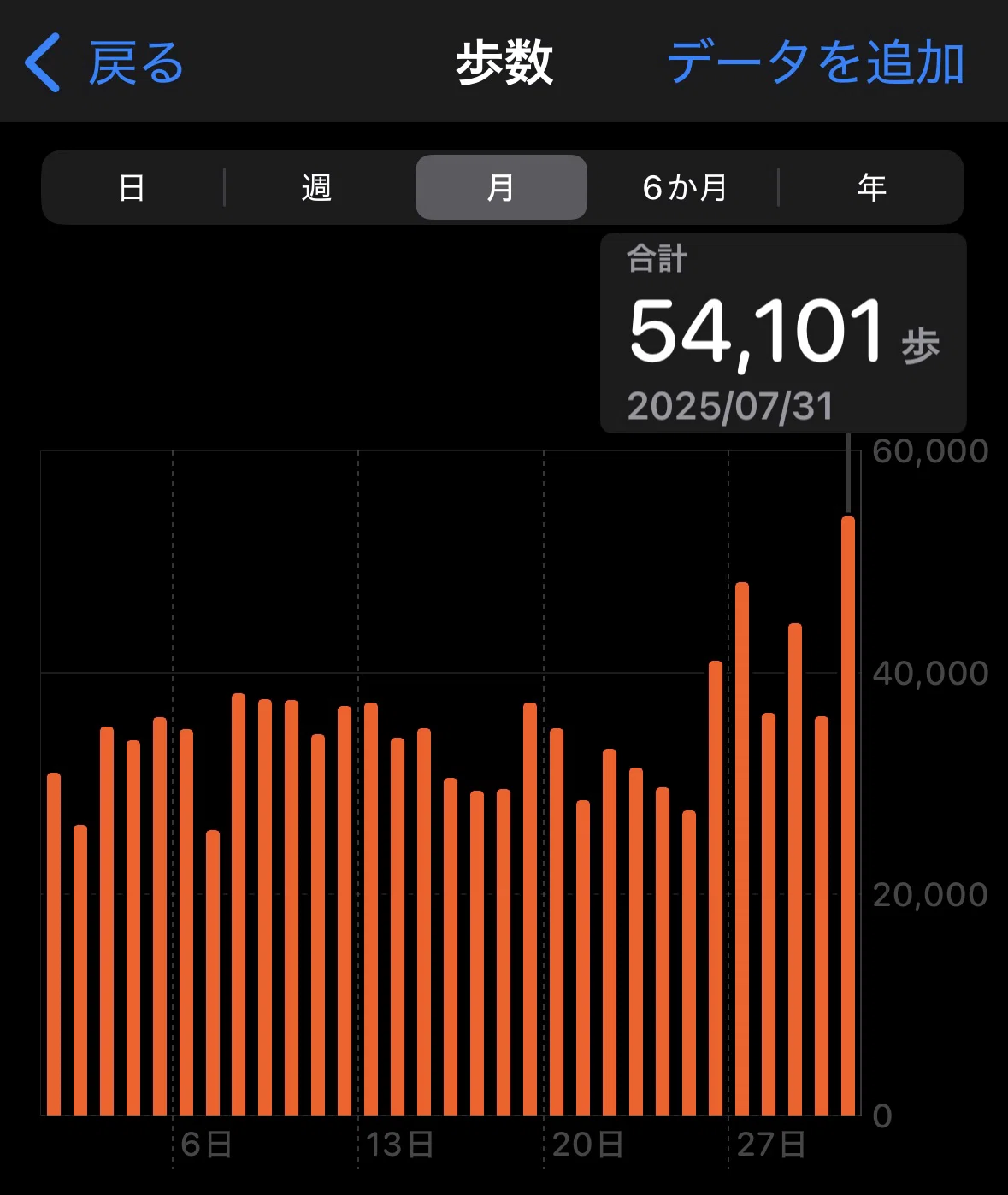The width and height of the screenshot is (1008, 1195).
Task: Go back with the 戻る button
Action: [x=104, y=63]
